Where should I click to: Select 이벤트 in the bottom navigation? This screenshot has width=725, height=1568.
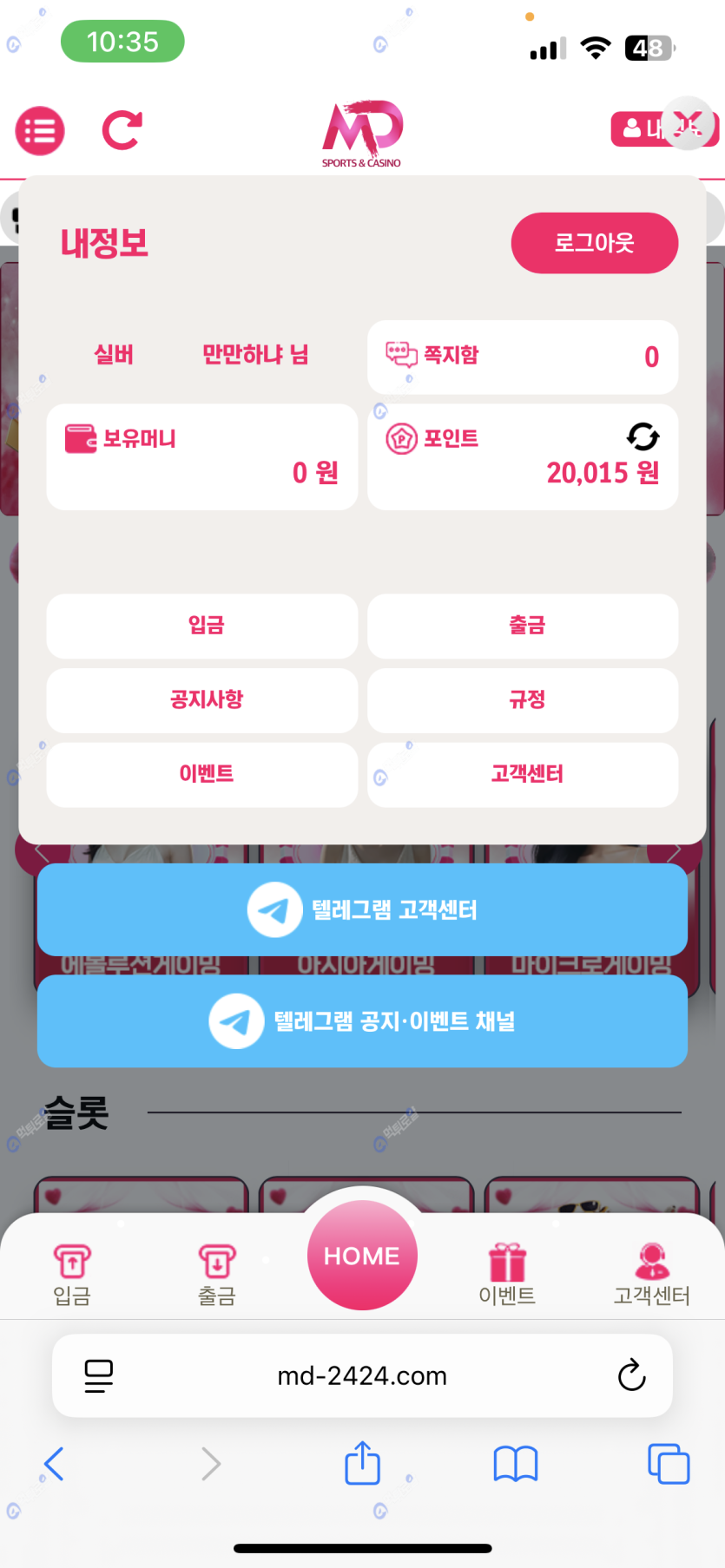507,1274
